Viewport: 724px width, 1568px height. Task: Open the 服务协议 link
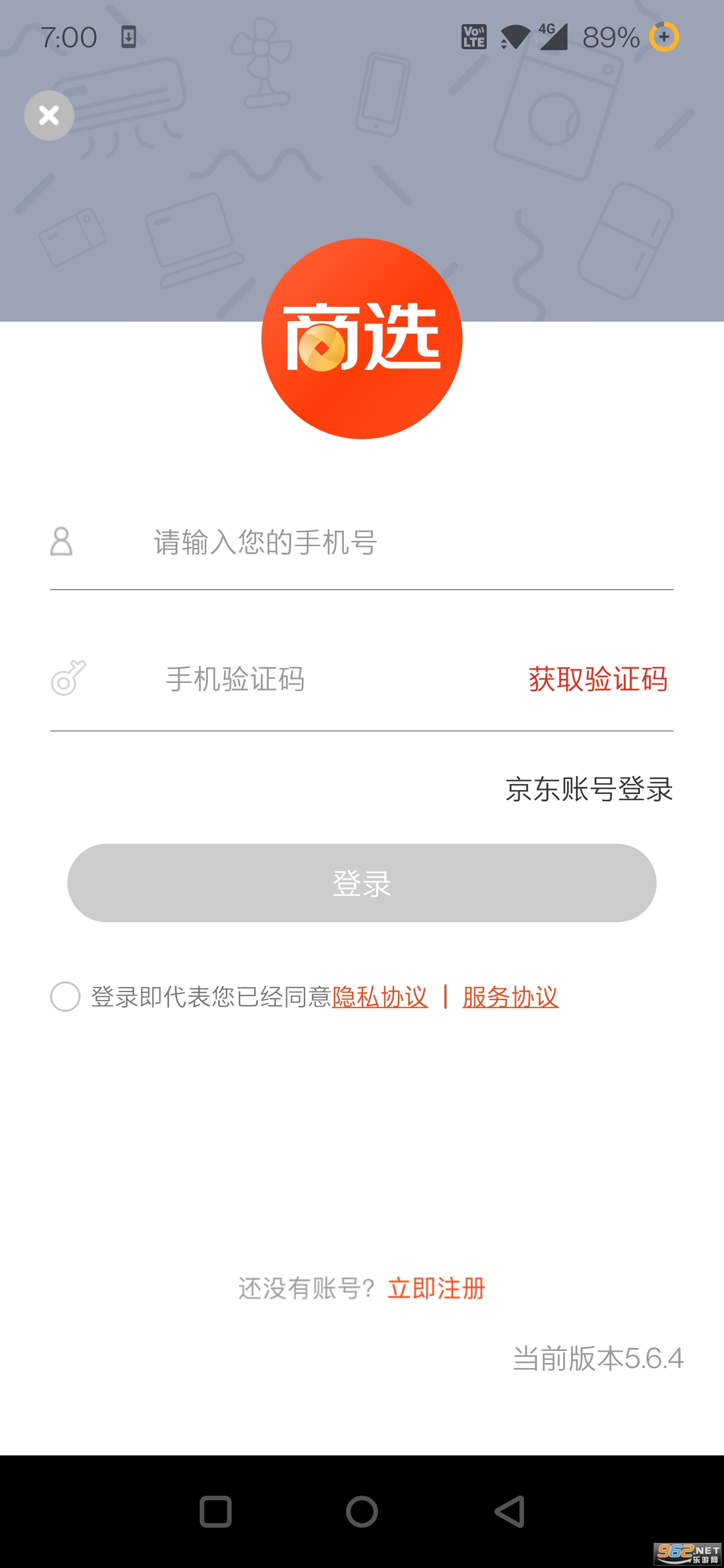click(x=510, y=997)
